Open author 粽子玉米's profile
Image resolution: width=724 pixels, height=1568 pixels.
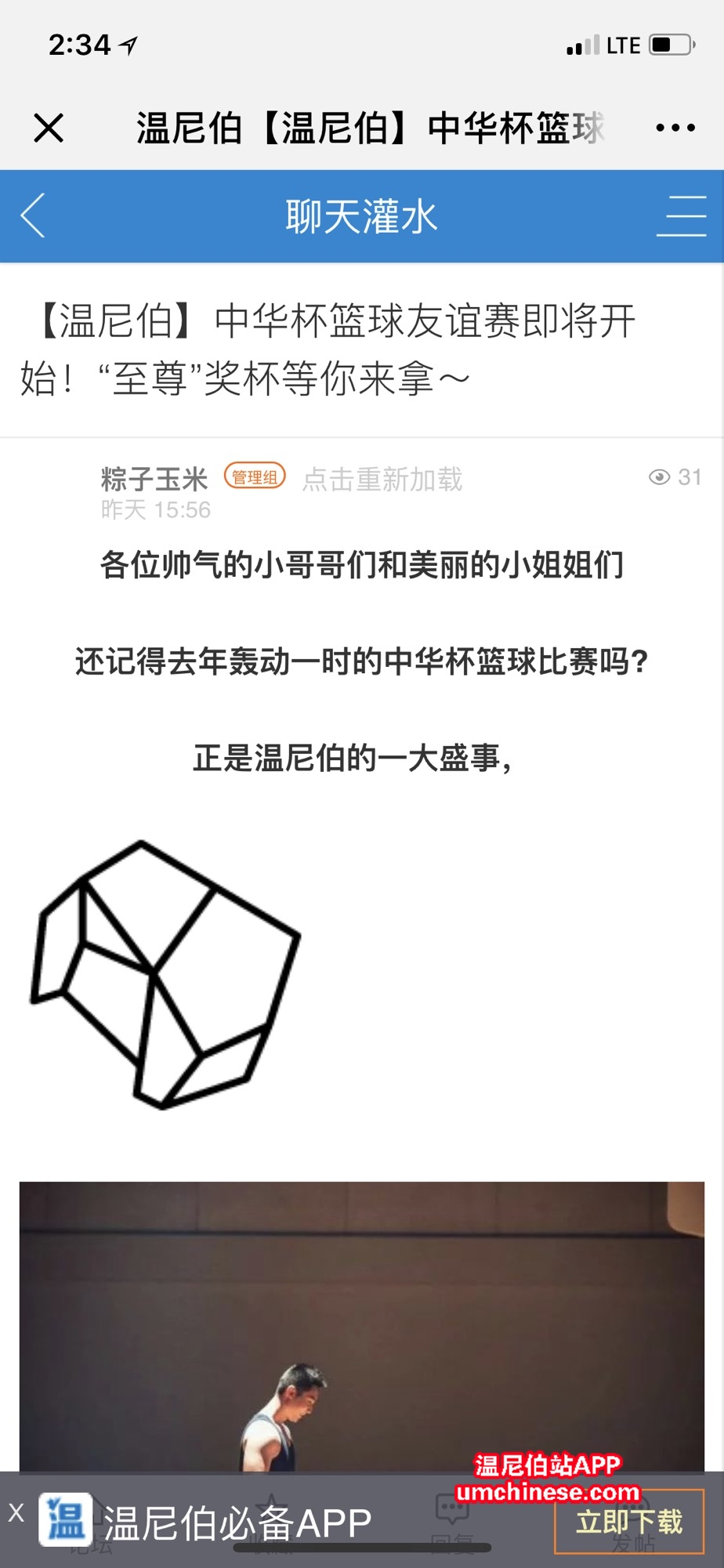coord(154,478)
